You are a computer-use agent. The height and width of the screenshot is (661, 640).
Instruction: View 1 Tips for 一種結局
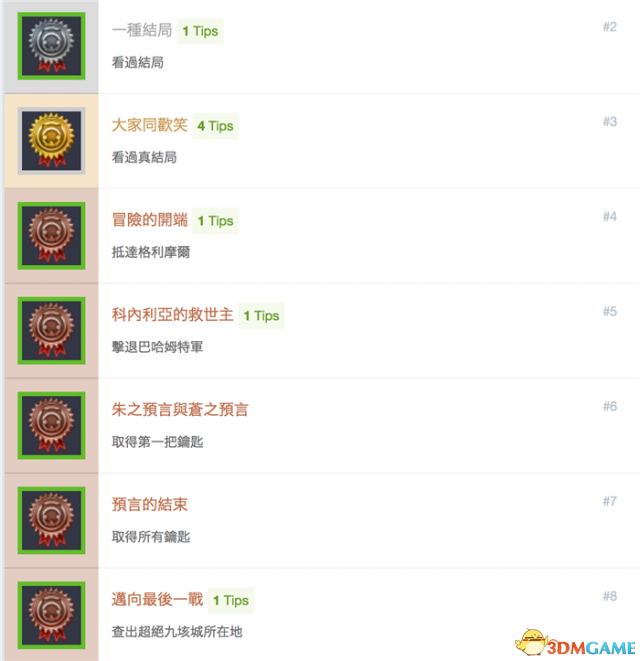199,31
